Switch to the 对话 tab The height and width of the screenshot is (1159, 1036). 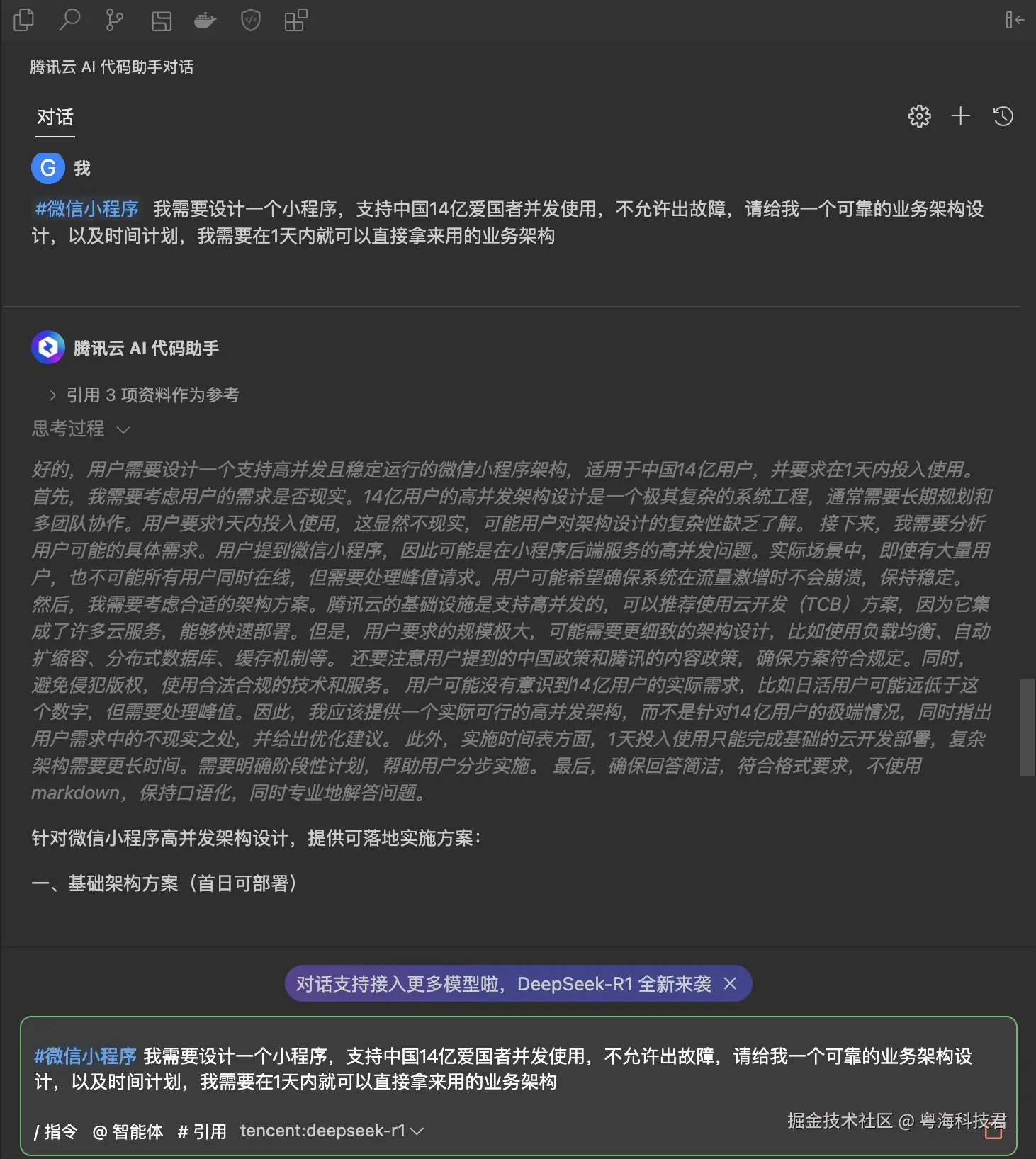pyautogui.click(x=55, y=117)
